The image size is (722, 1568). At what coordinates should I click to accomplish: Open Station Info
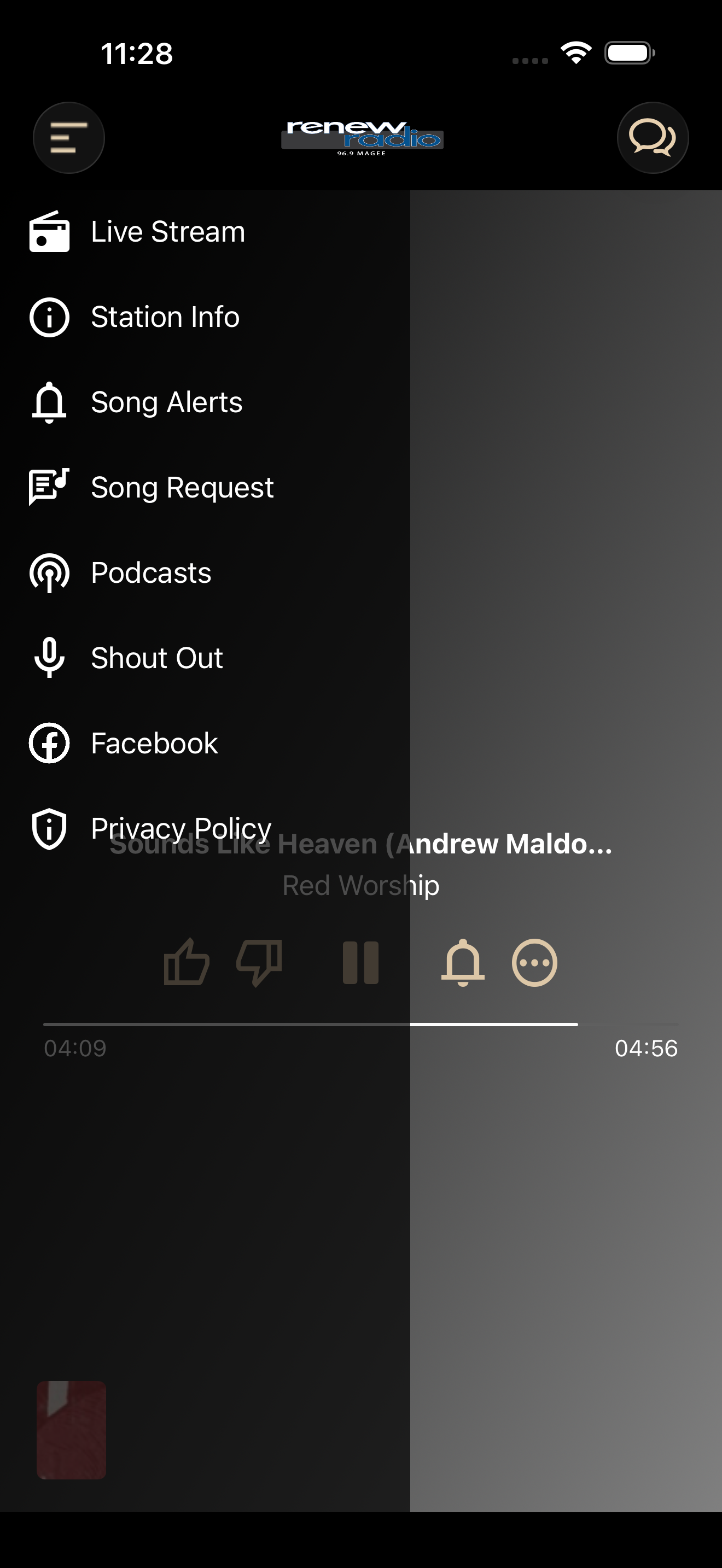(205, 317)
